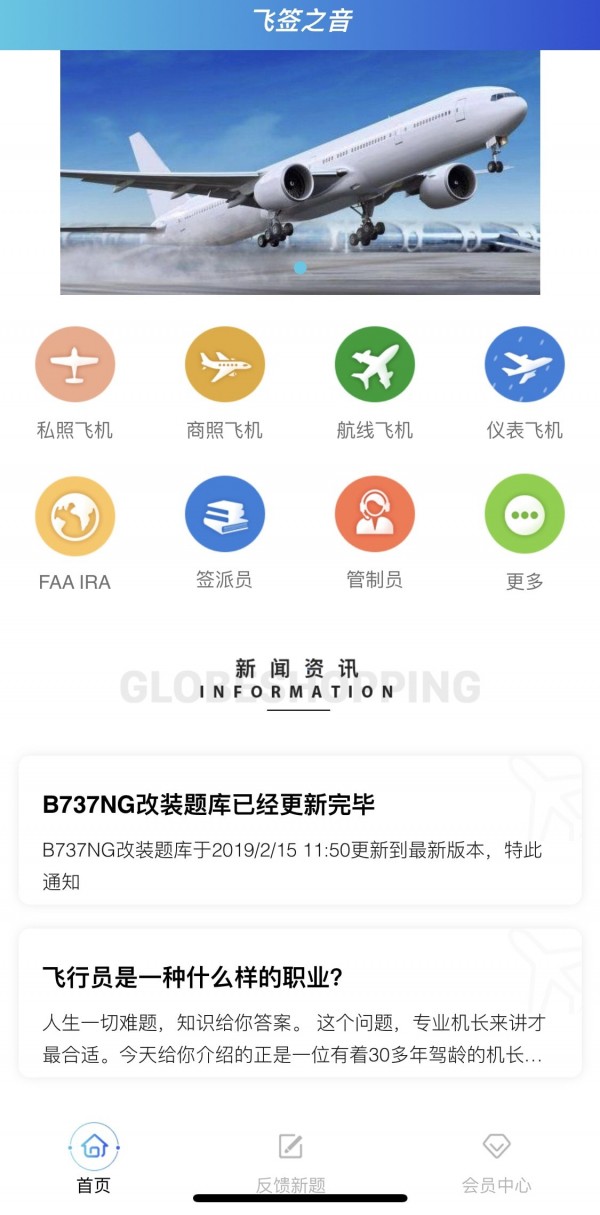Open the airplane banner image
Image resolution: width=600 pixels, height=1215 pixels.
click(x=300, y=172)
